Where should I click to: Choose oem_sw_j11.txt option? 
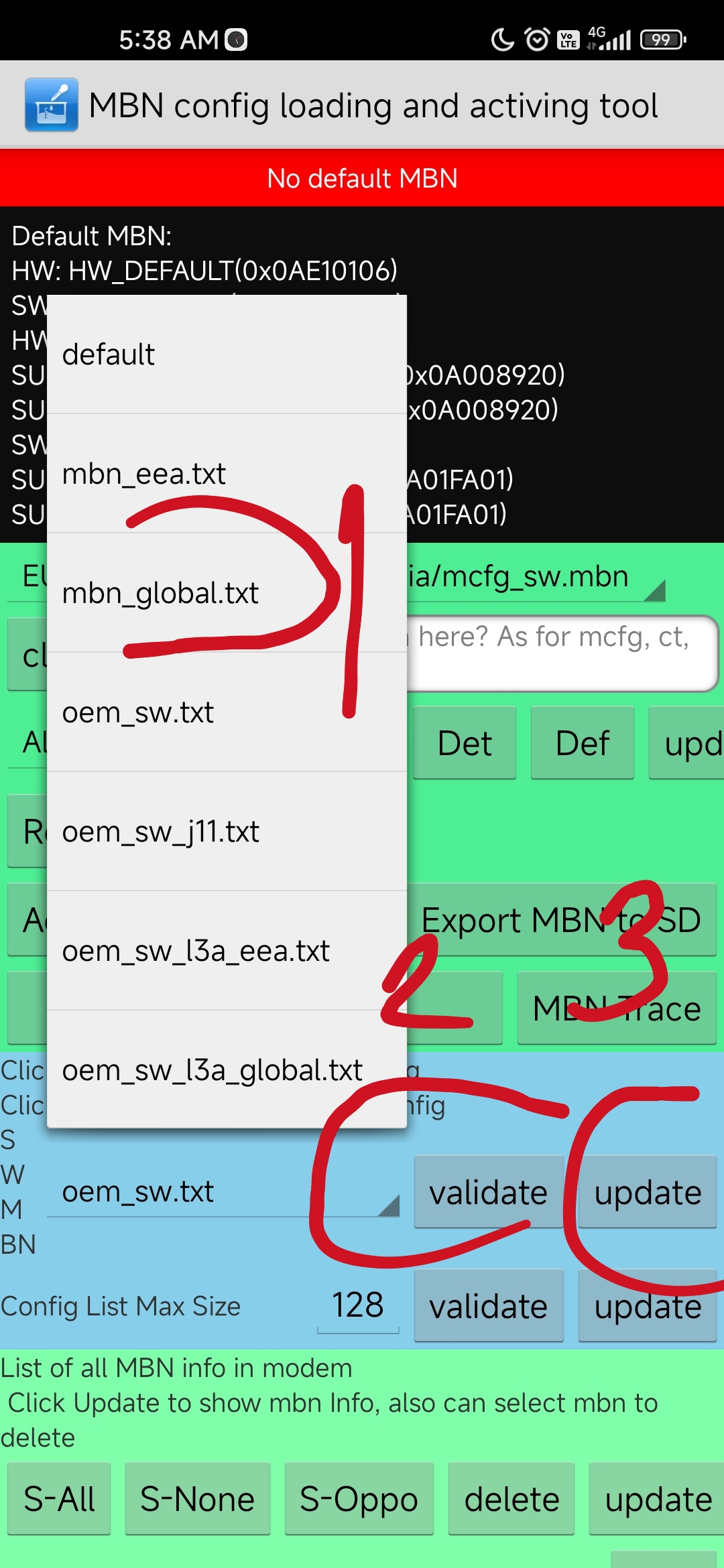227,831
